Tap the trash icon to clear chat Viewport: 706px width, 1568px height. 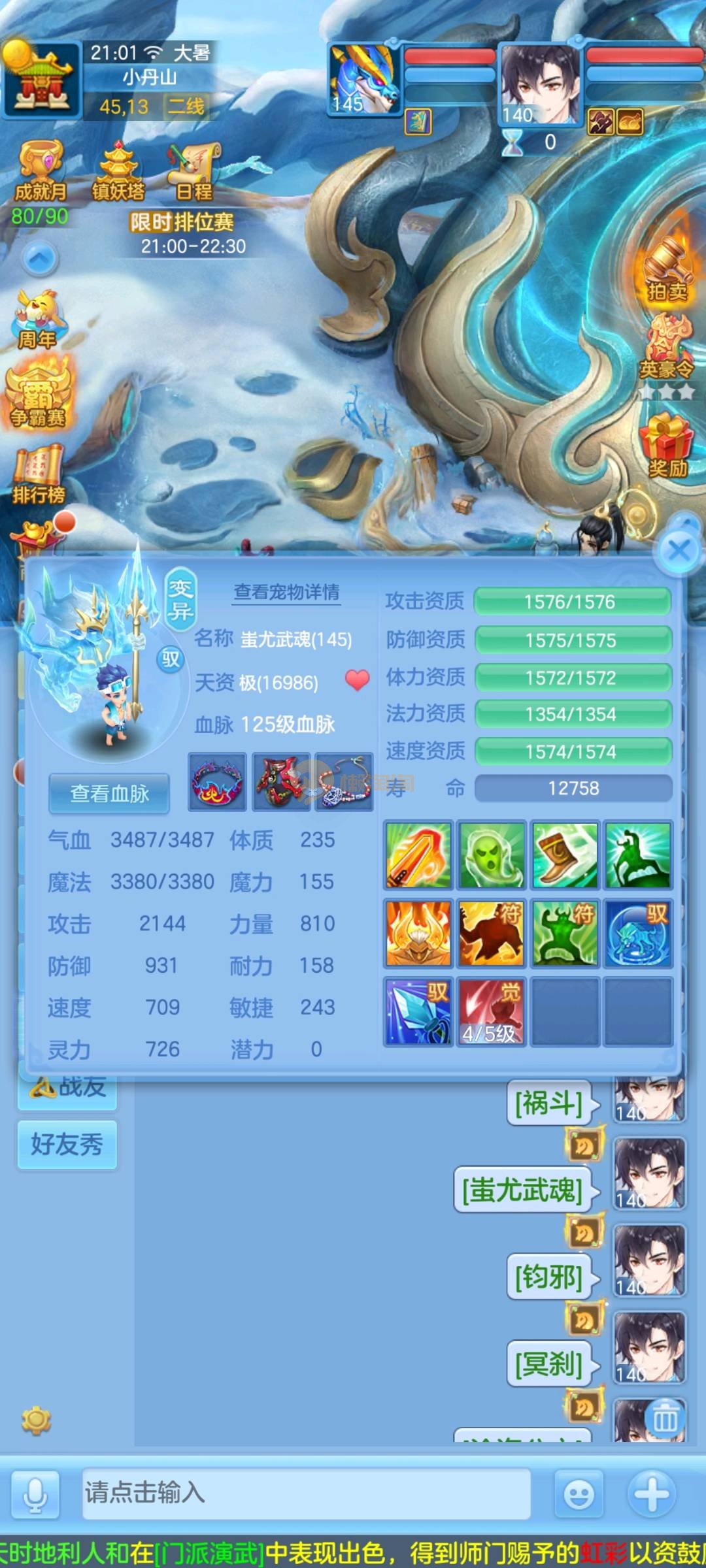point(665,1419)
